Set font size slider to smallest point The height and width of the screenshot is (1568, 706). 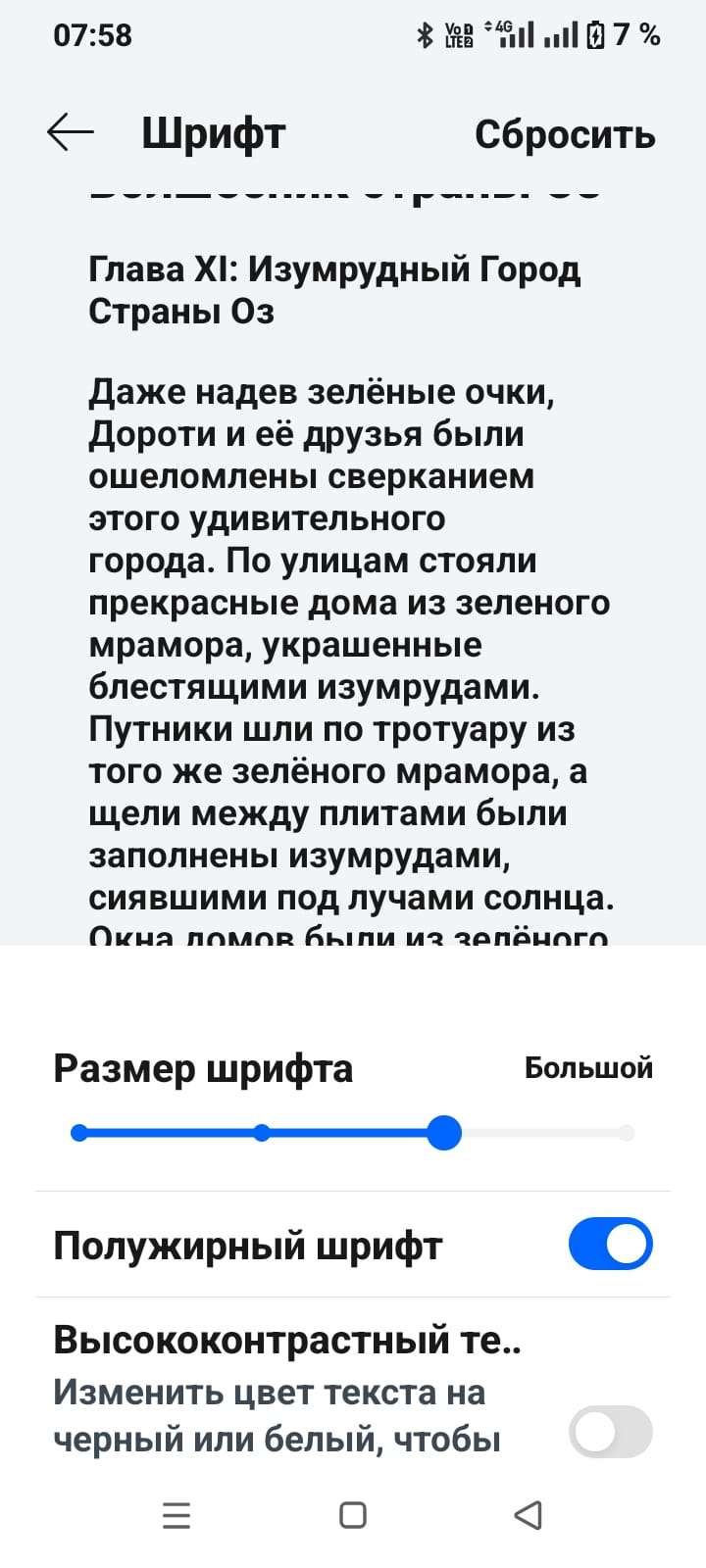pyautogui.click(x=79, y=1133)
